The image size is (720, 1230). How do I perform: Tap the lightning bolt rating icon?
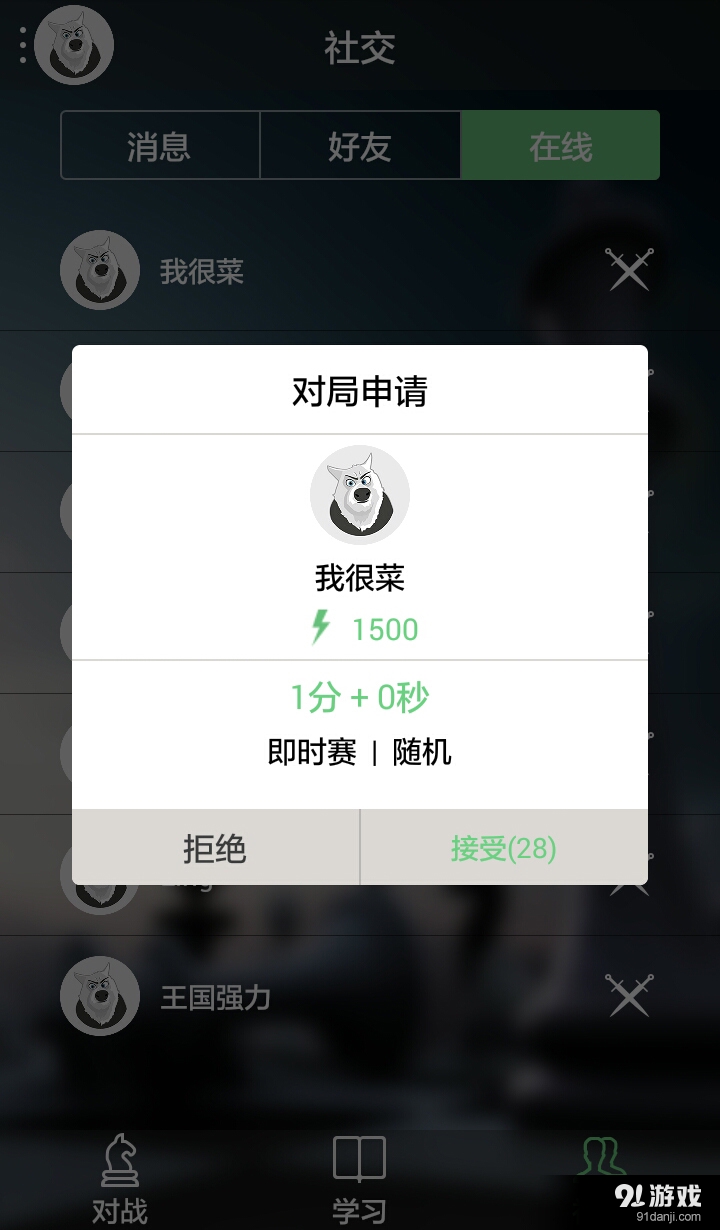[x=320, y=628]
